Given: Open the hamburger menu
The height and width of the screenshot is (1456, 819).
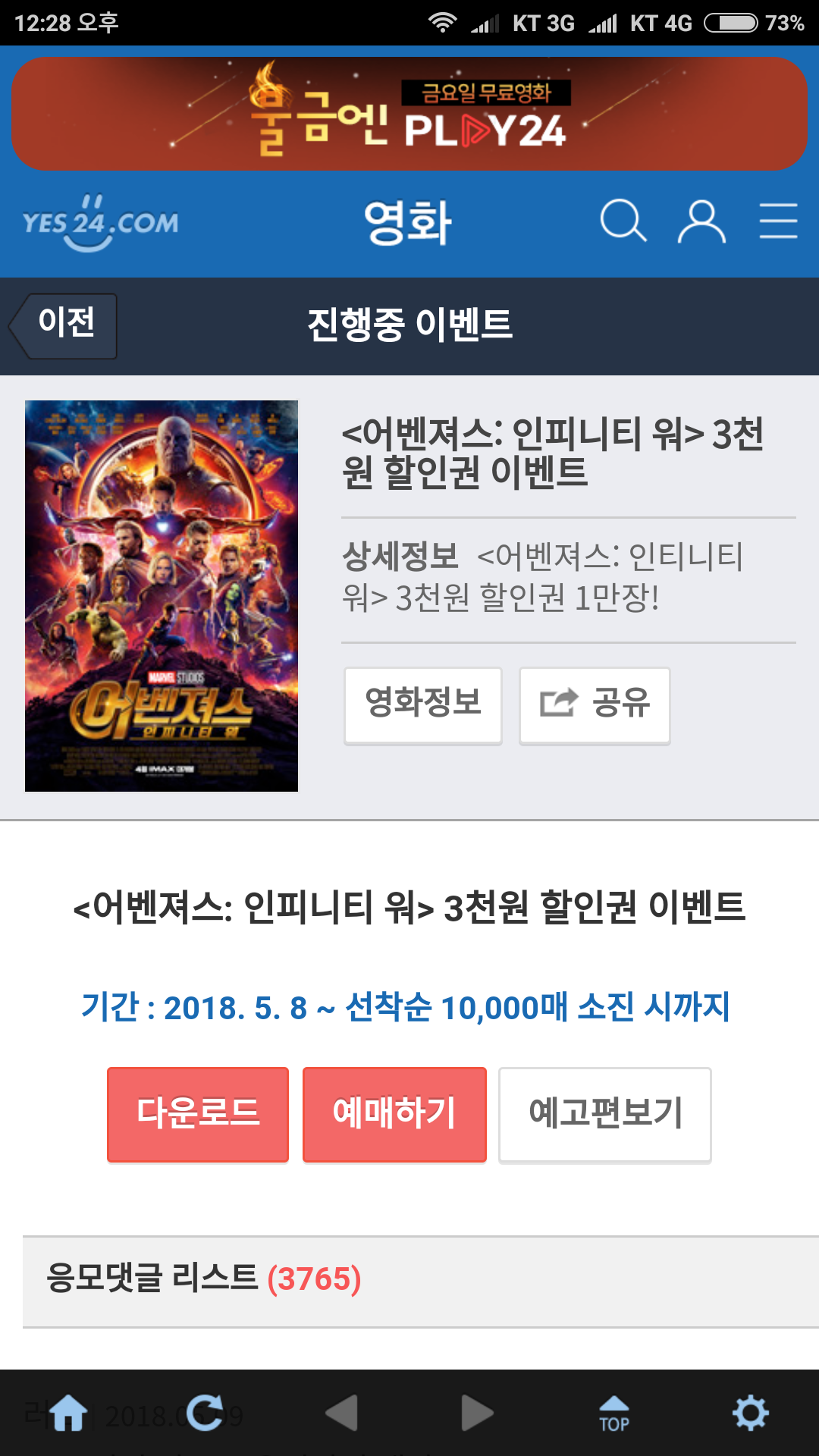Looking at the screenshot, I should point(778,221).
